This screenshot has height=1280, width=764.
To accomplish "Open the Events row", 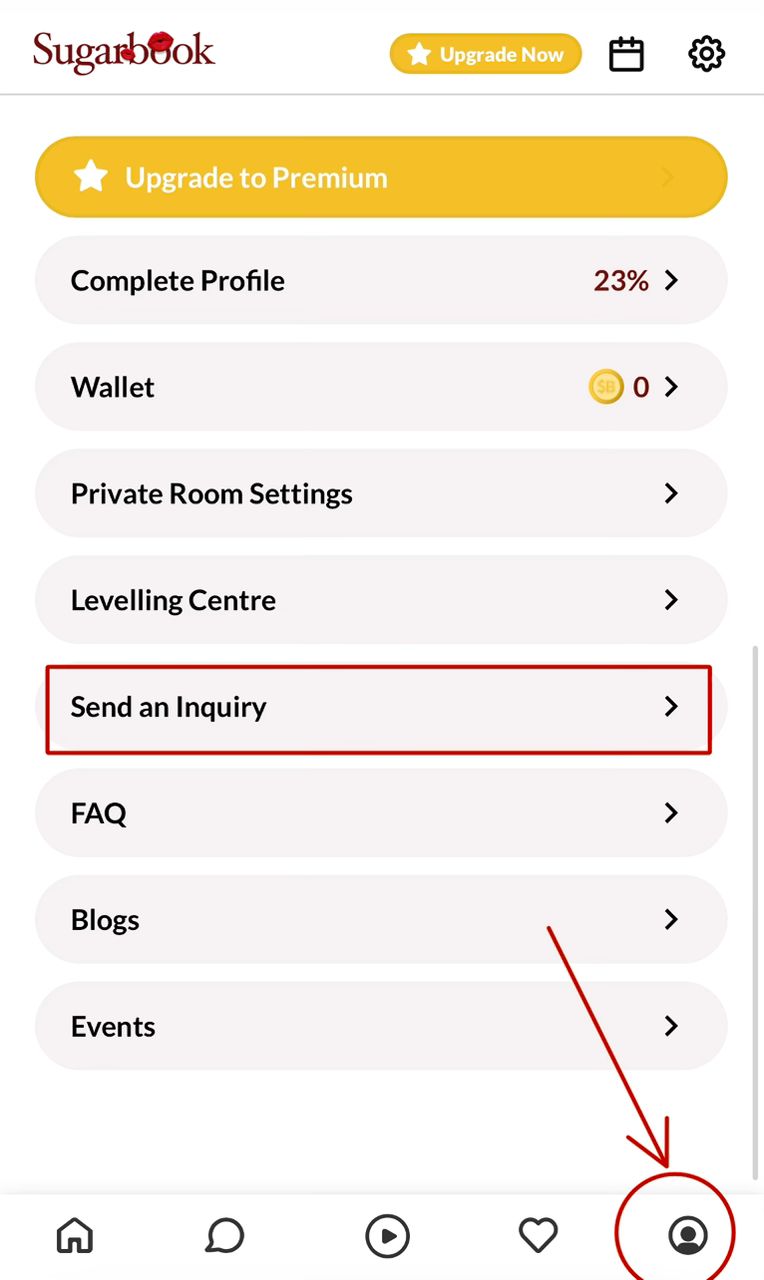I will coord(381,1027).
